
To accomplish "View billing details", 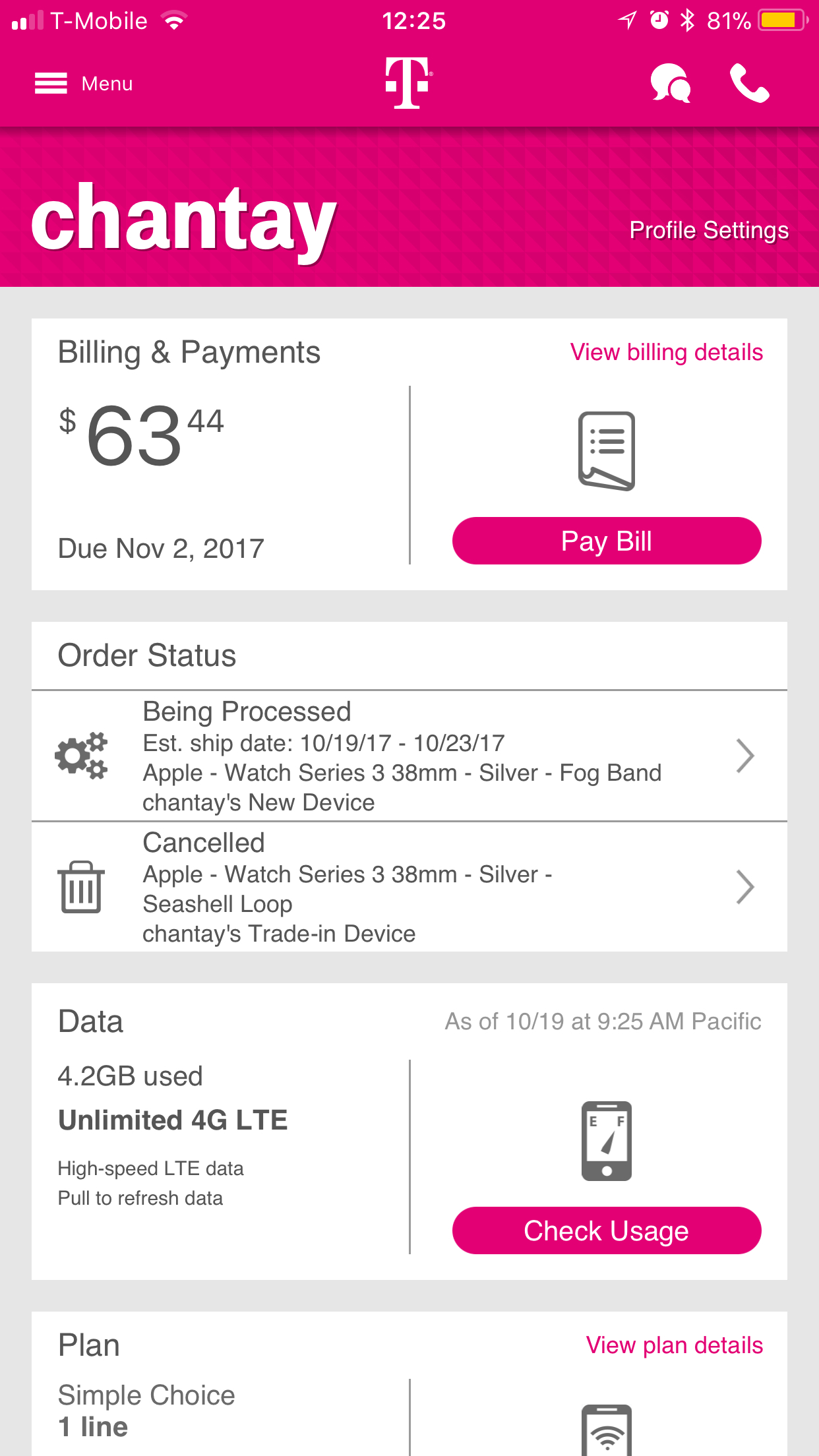I will (x=667, y=352).
